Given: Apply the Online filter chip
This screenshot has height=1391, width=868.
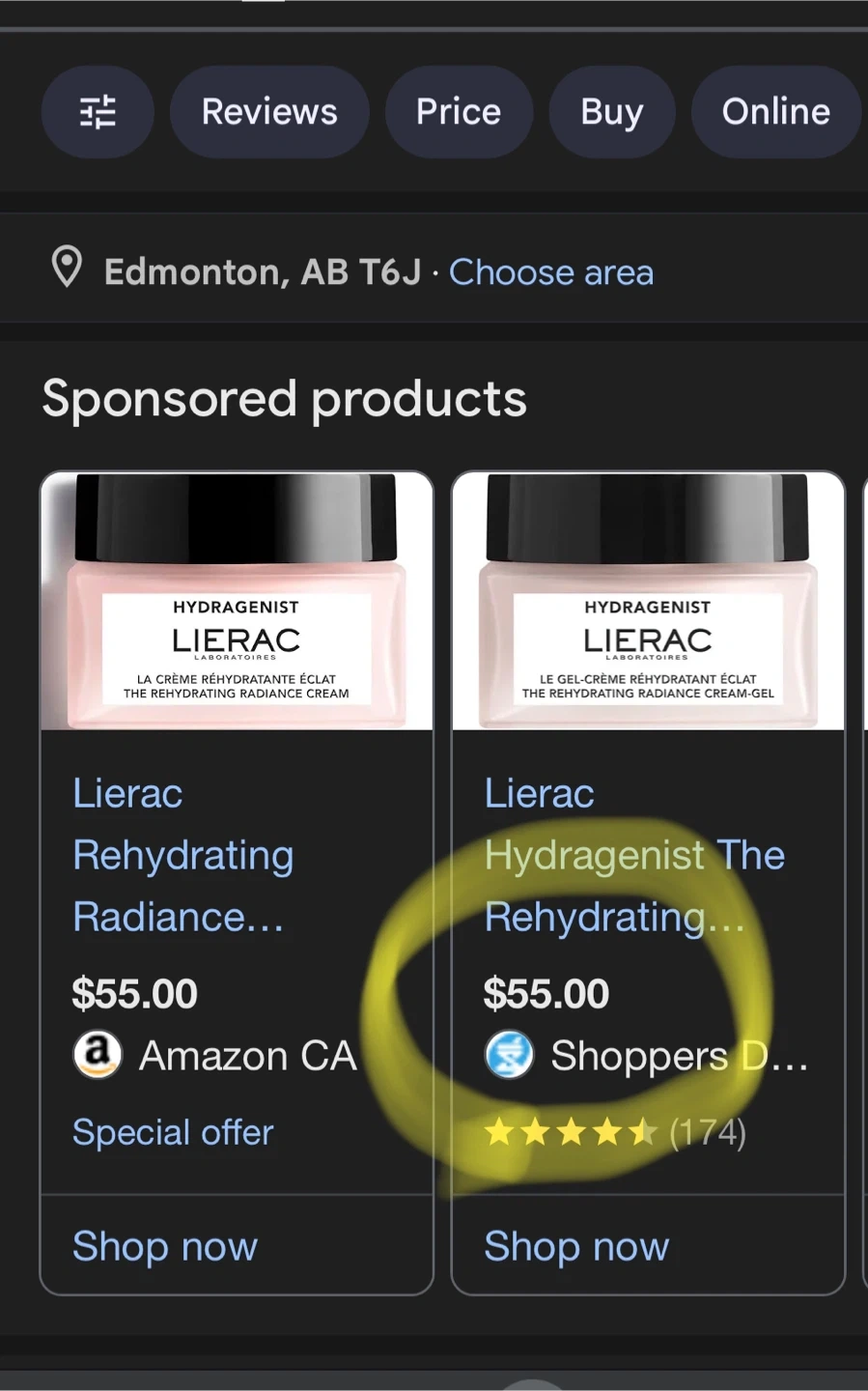Looking at the screenshot, I should pos(775,112).
